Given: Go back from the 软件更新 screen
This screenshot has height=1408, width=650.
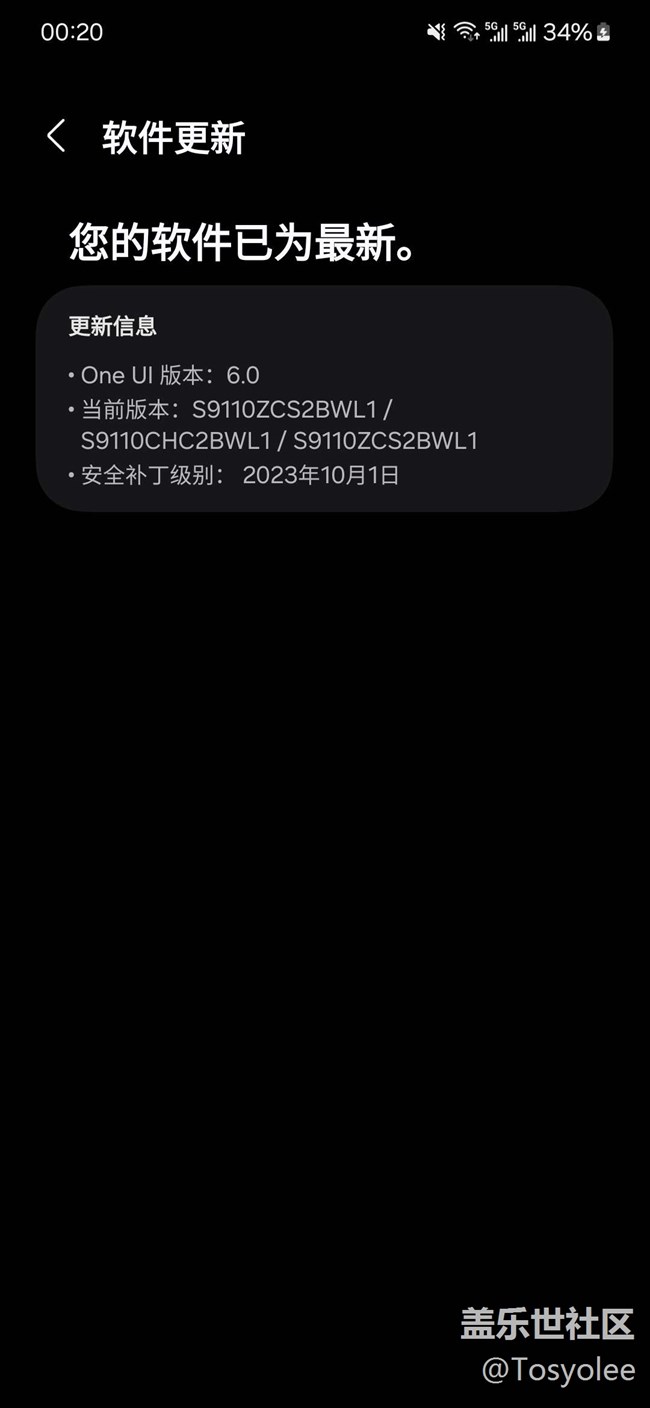Looking at the screenshot, I should tap(56, 136).
